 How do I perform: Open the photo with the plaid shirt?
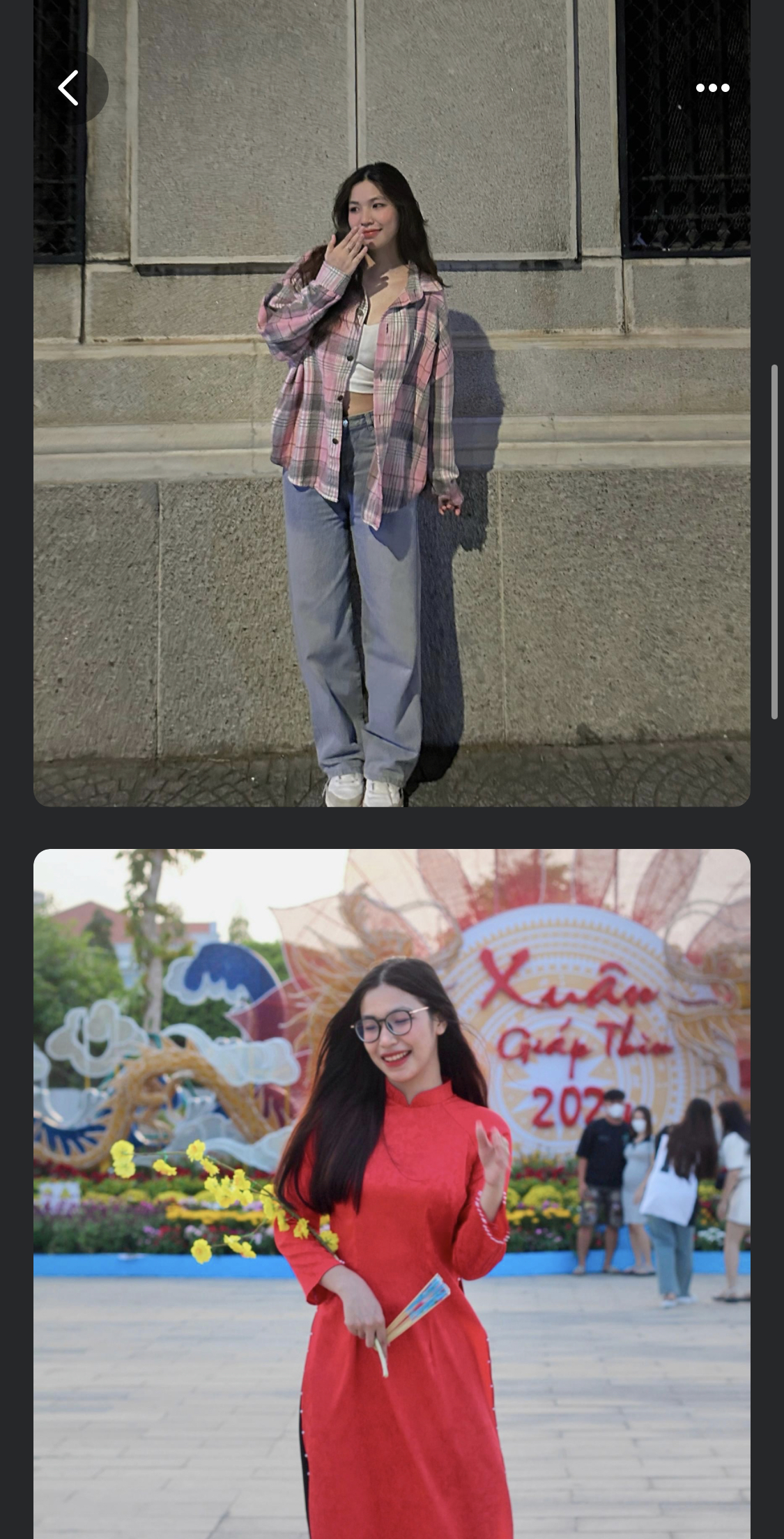point(392,446)
